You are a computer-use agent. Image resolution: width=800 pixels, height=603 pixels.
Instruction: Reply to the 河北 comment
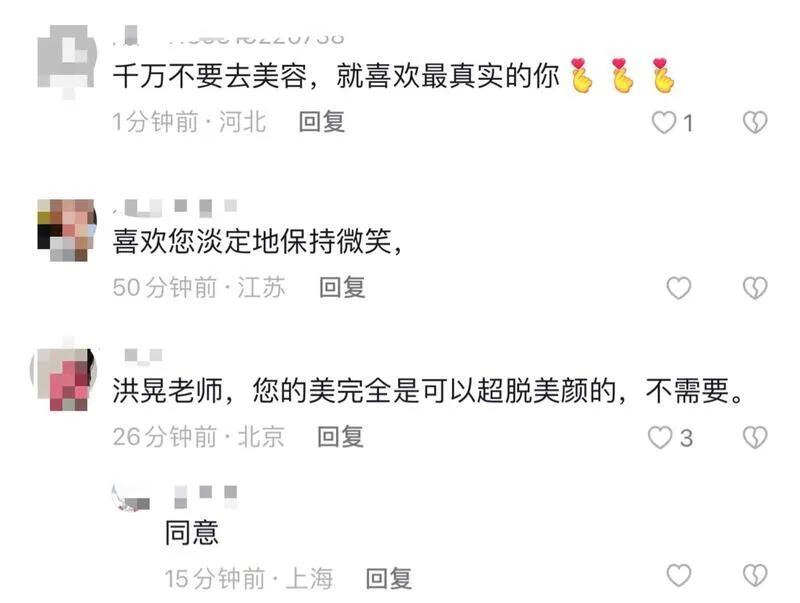[x=322, y=122]
